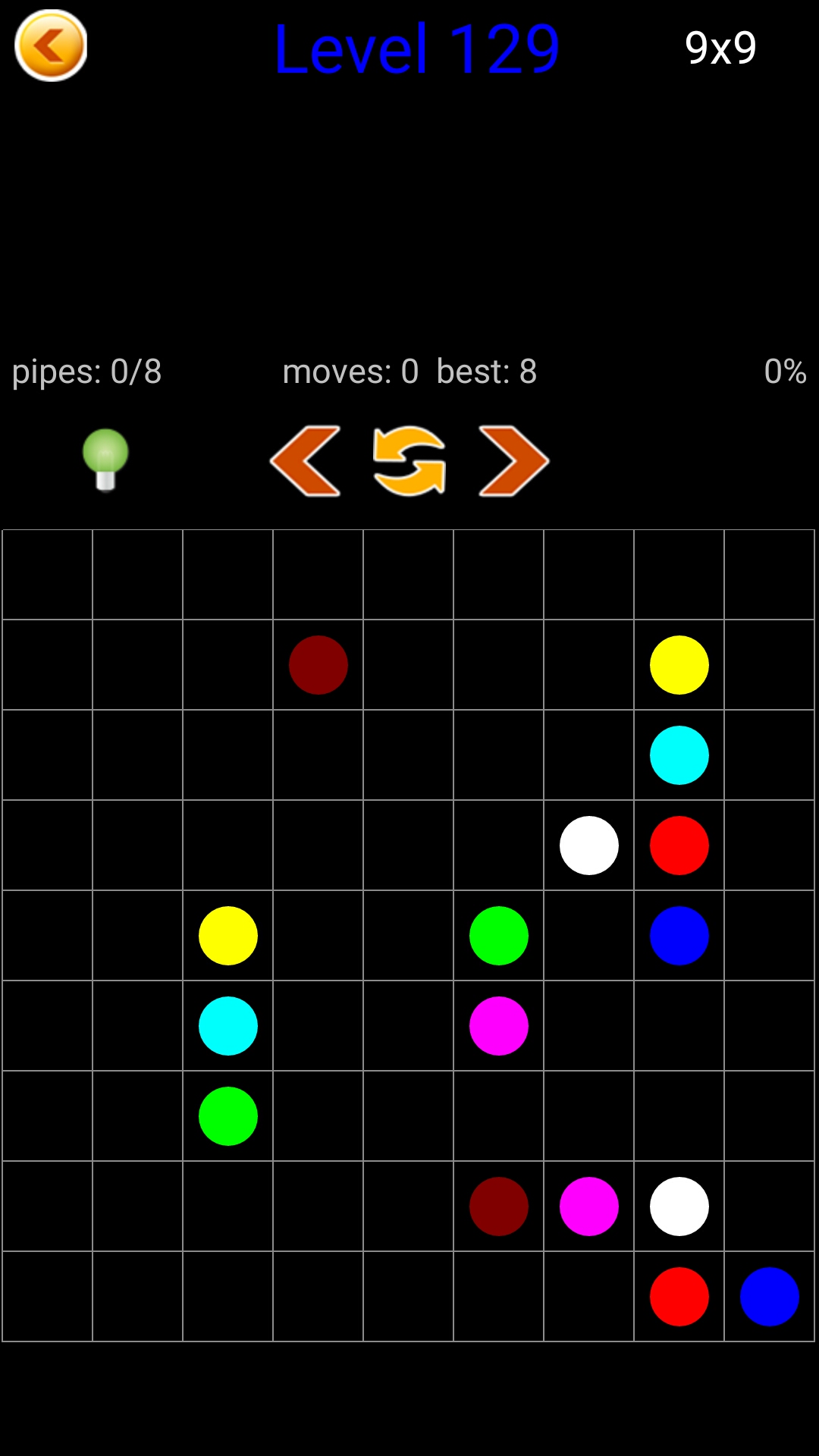Screen dimensions: 819x1456
Task: Go back using the orange arrow button
Action: 51,46
